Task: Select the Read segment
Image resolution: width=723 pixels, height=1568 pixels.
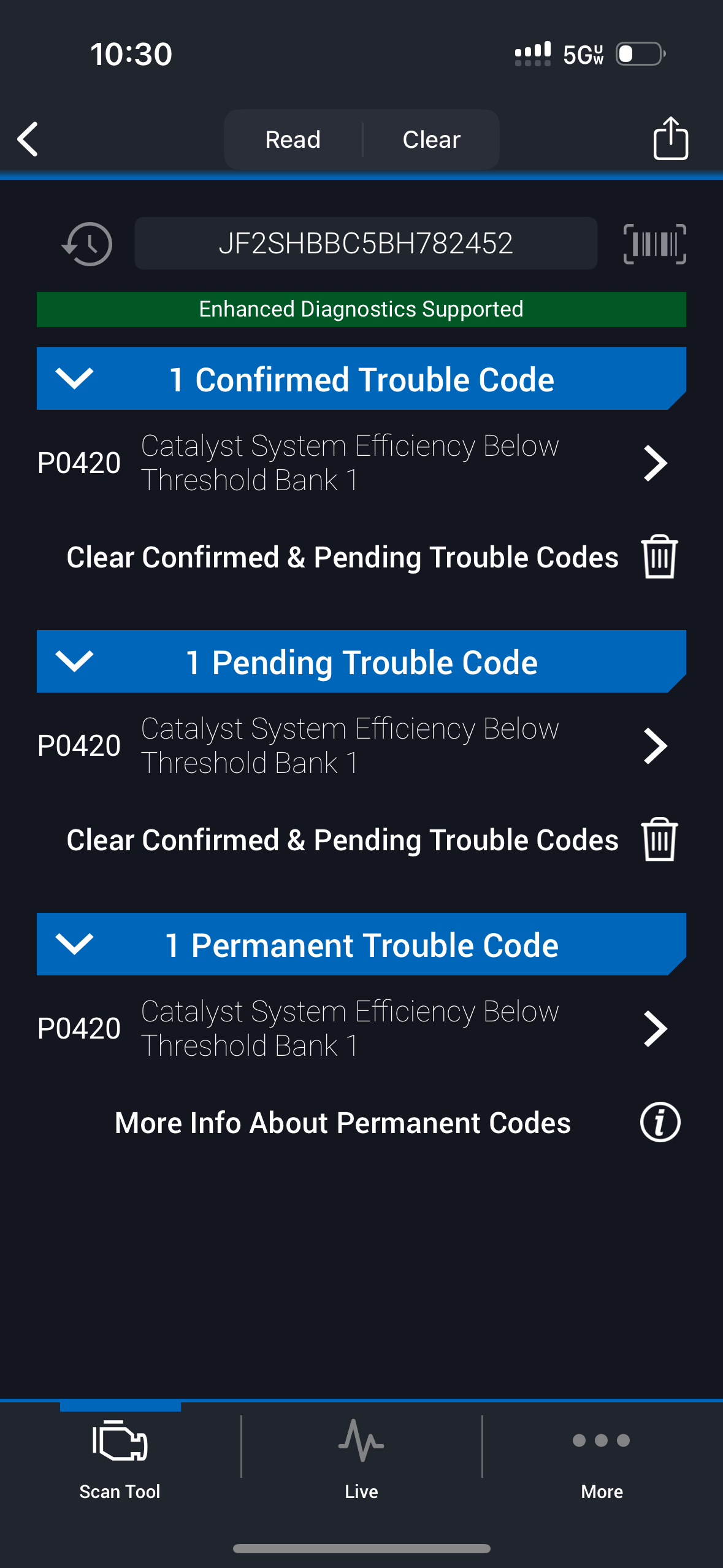Action: point(293,140)
